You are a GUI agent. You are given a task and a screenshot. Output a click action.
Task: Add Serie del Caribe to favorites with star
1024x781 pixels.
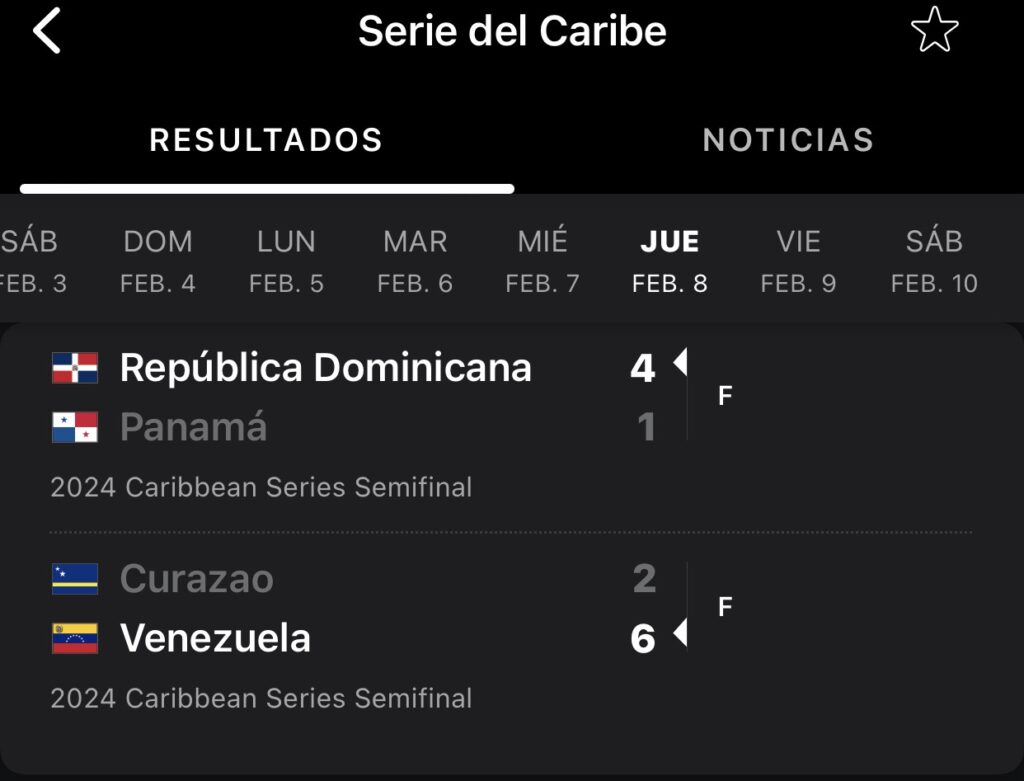point(935,29)
